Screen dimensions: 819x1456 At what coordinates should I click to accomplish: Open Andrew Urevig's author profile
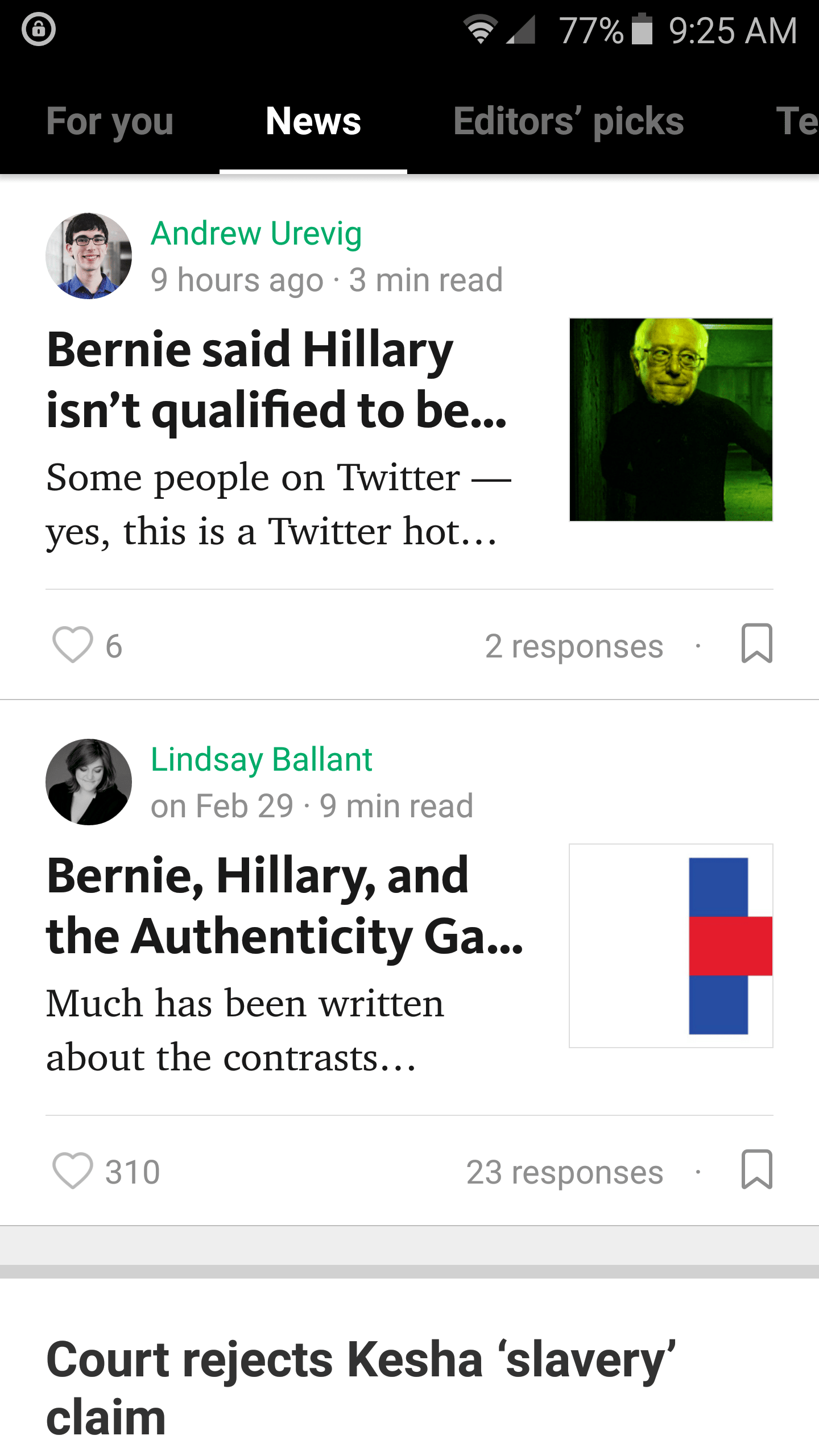[256, 233]
